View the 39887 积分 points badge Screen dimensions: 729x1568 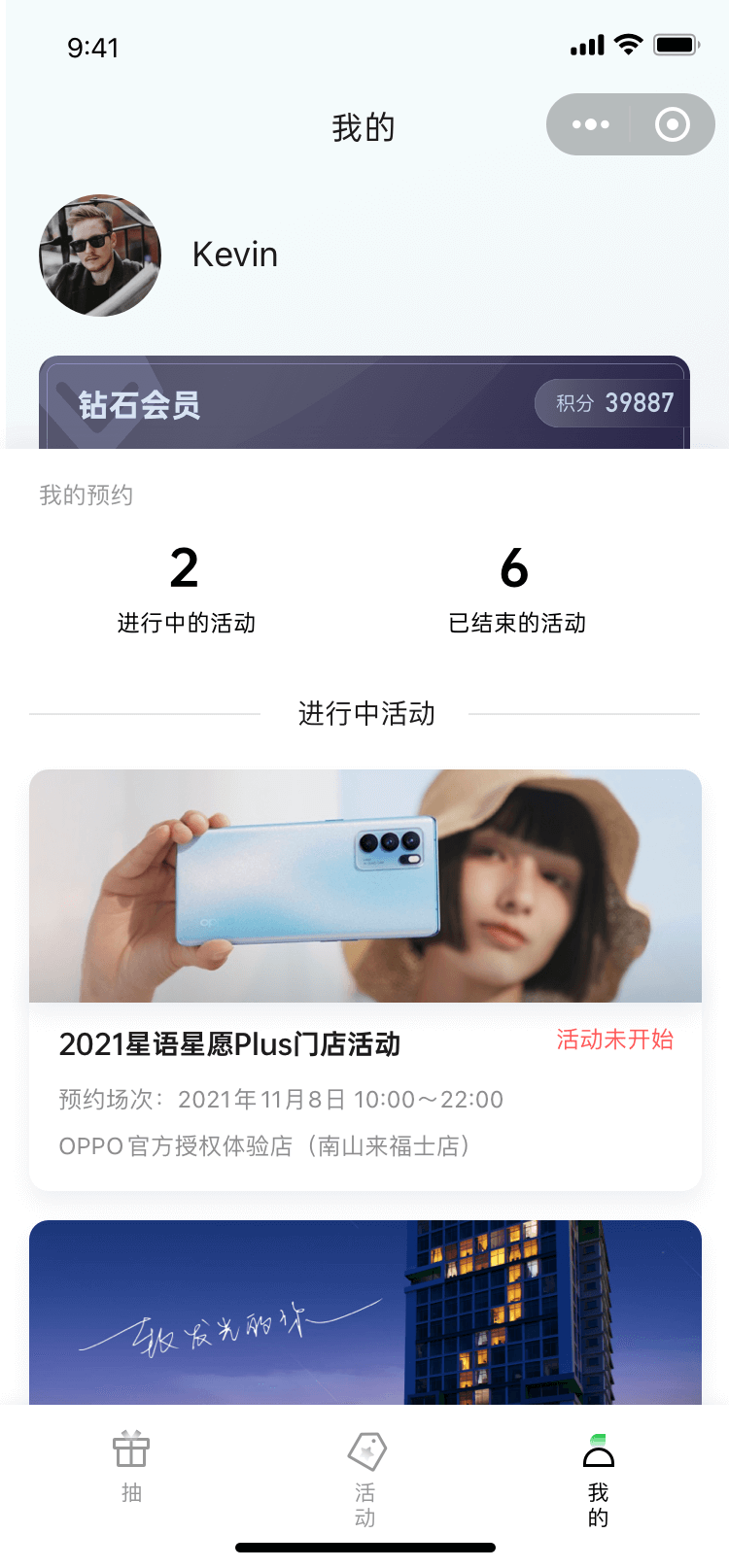coord(613,403)
